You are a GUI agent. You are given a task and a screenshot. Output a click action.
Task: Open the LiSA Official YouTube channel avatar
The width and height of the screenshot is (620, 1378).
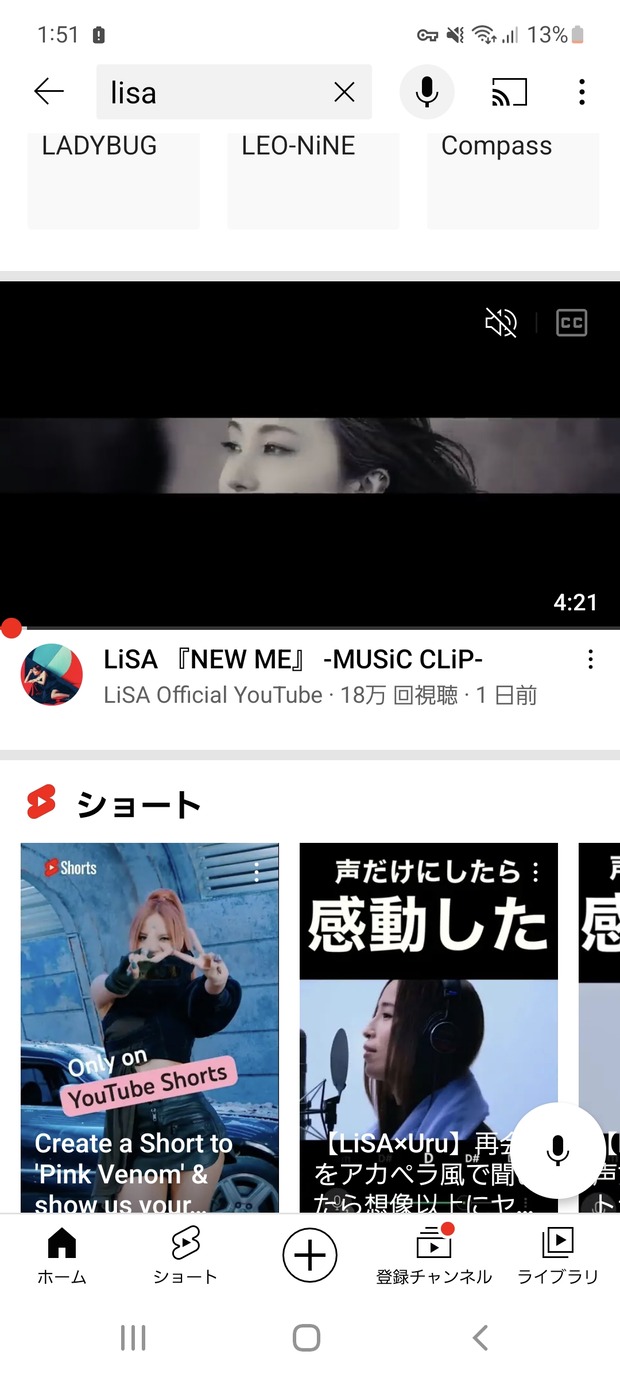52,676
